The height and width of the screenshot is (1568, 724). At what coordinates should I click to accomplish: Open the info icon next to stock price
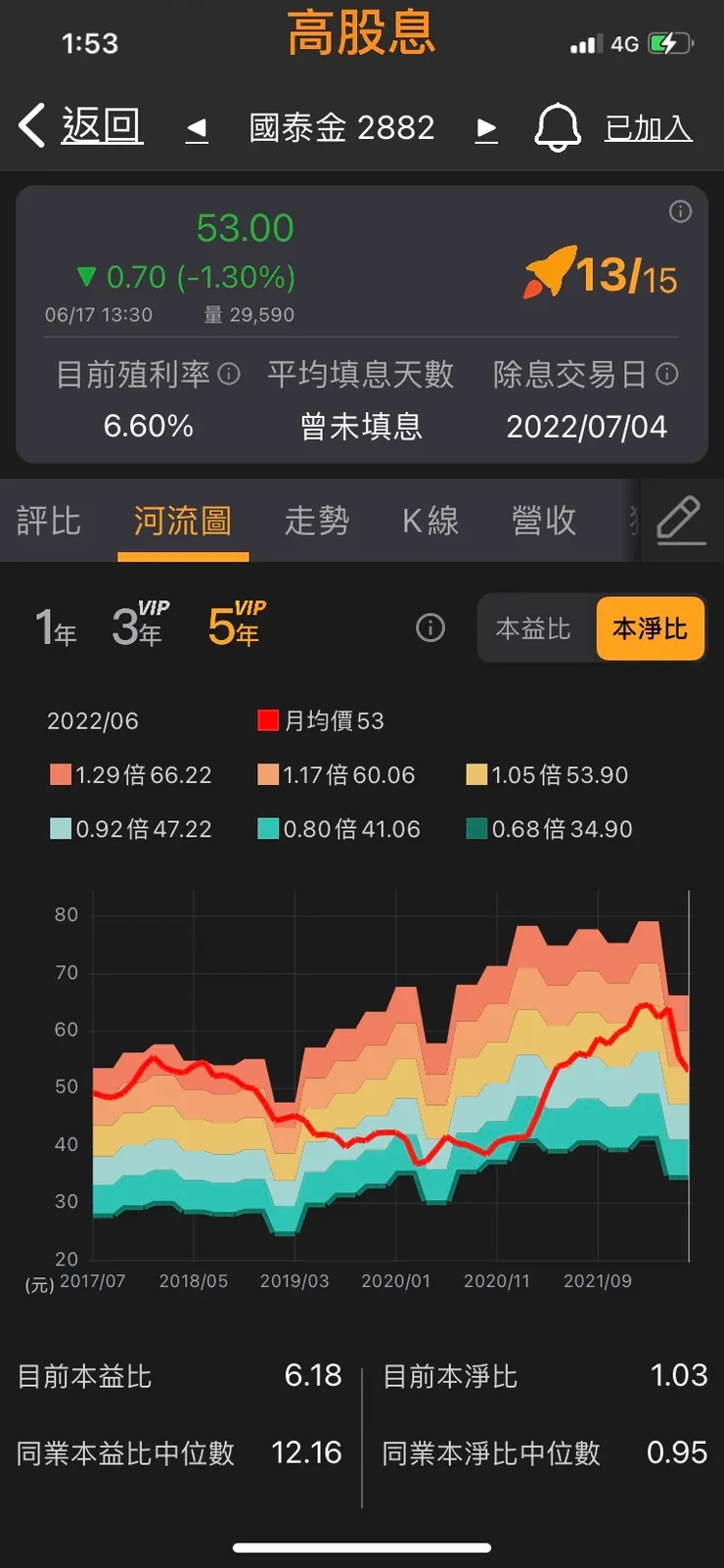point(681,212)
